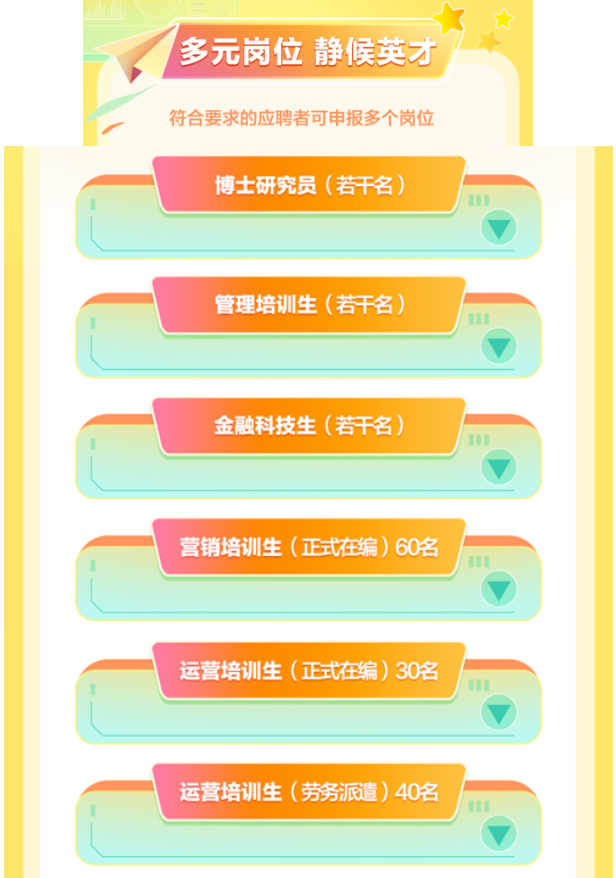Expand 运营培训生（劳务派遣）40名 section
The width and height of the screenshot is (616, 878).
point(498,834)
